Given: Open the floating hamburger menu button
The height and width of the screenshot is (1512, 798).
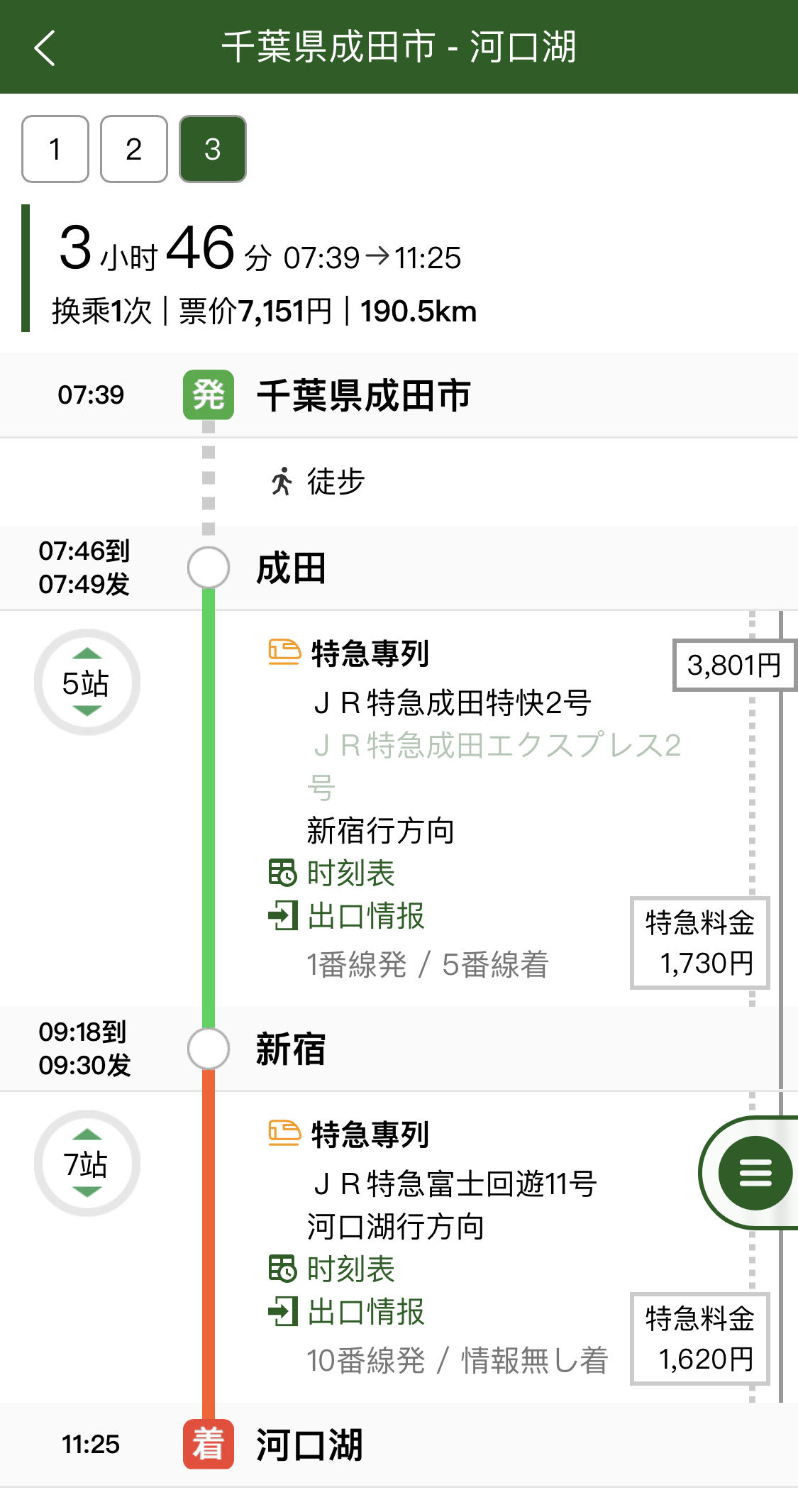Looking at the screenshot, I should pyautogui.click(x=755, y=1172).
